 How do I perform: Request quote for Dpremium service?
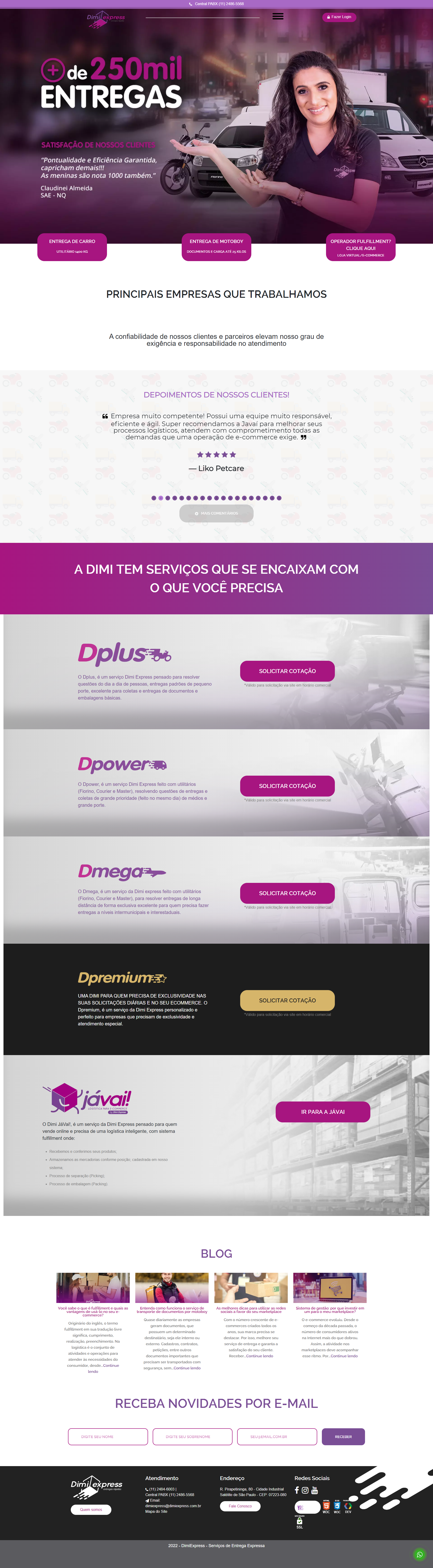[x=287, y=1000]
